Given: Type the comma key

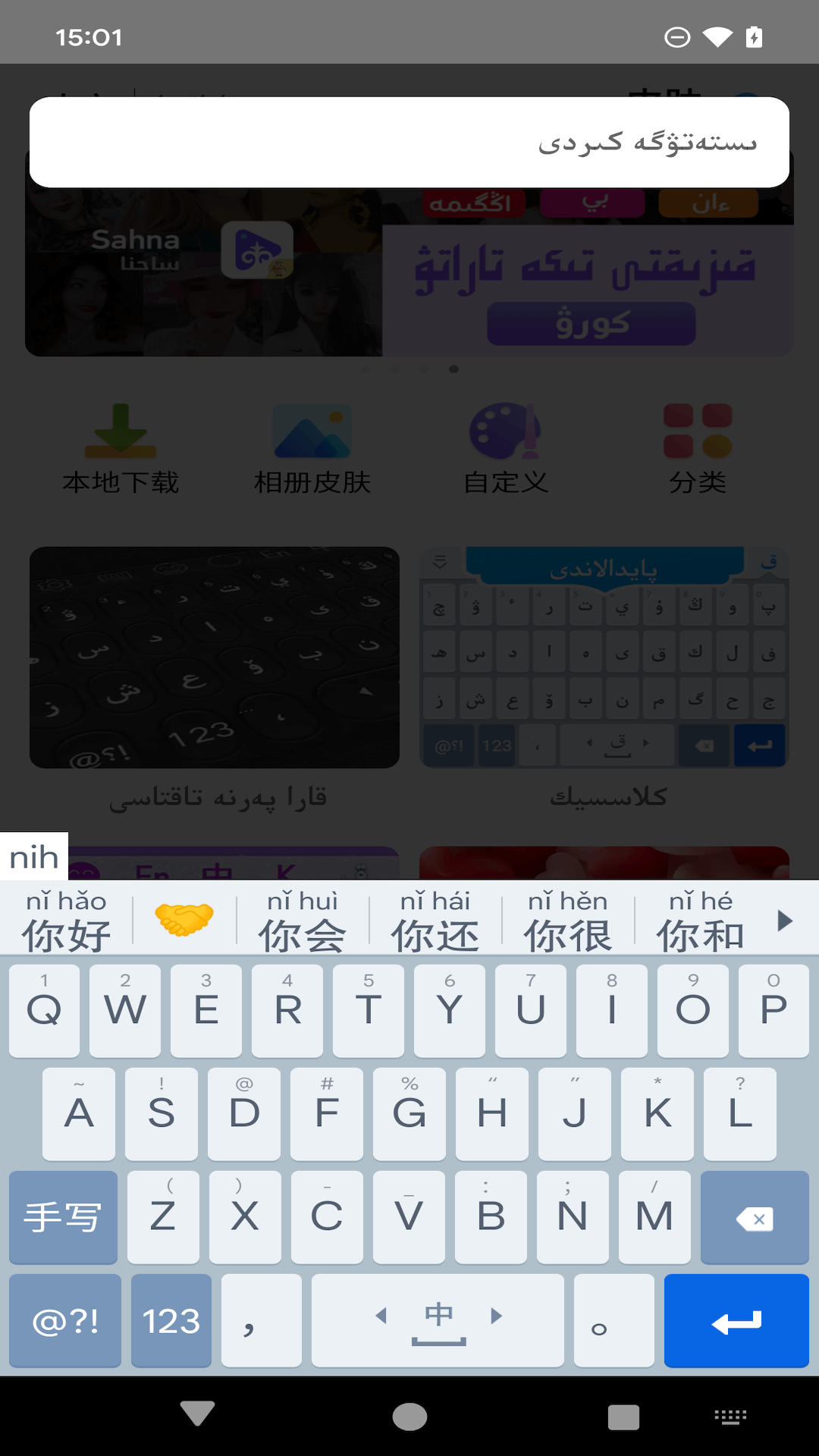Looking at the screenshot, I should pyautogui.click(x=261, y=1321).
